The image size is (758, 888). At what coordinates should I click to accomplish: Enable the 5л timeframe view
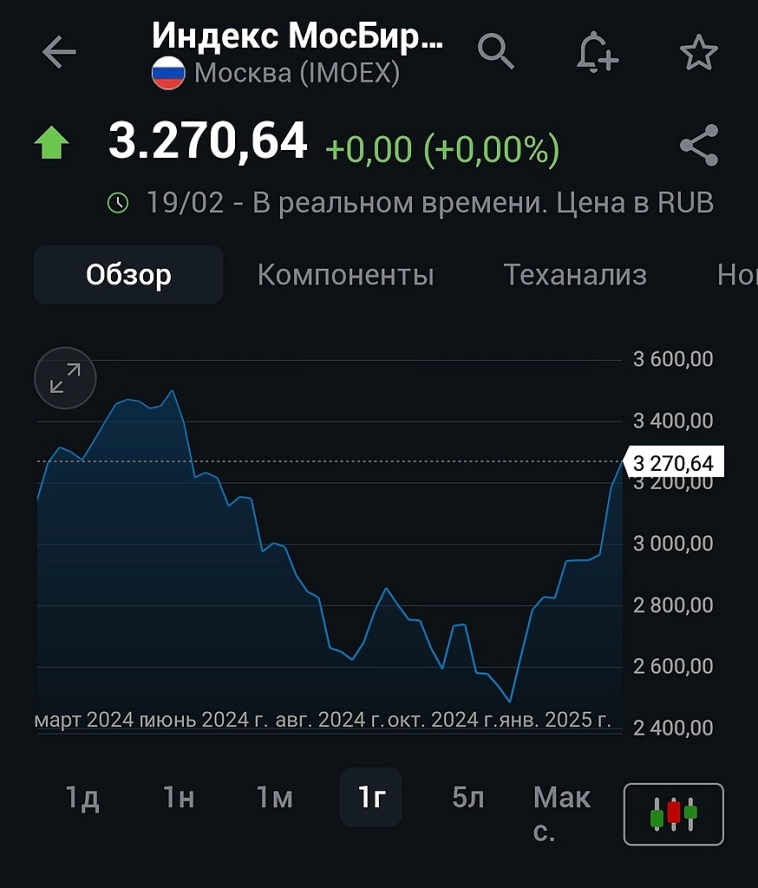466,797
